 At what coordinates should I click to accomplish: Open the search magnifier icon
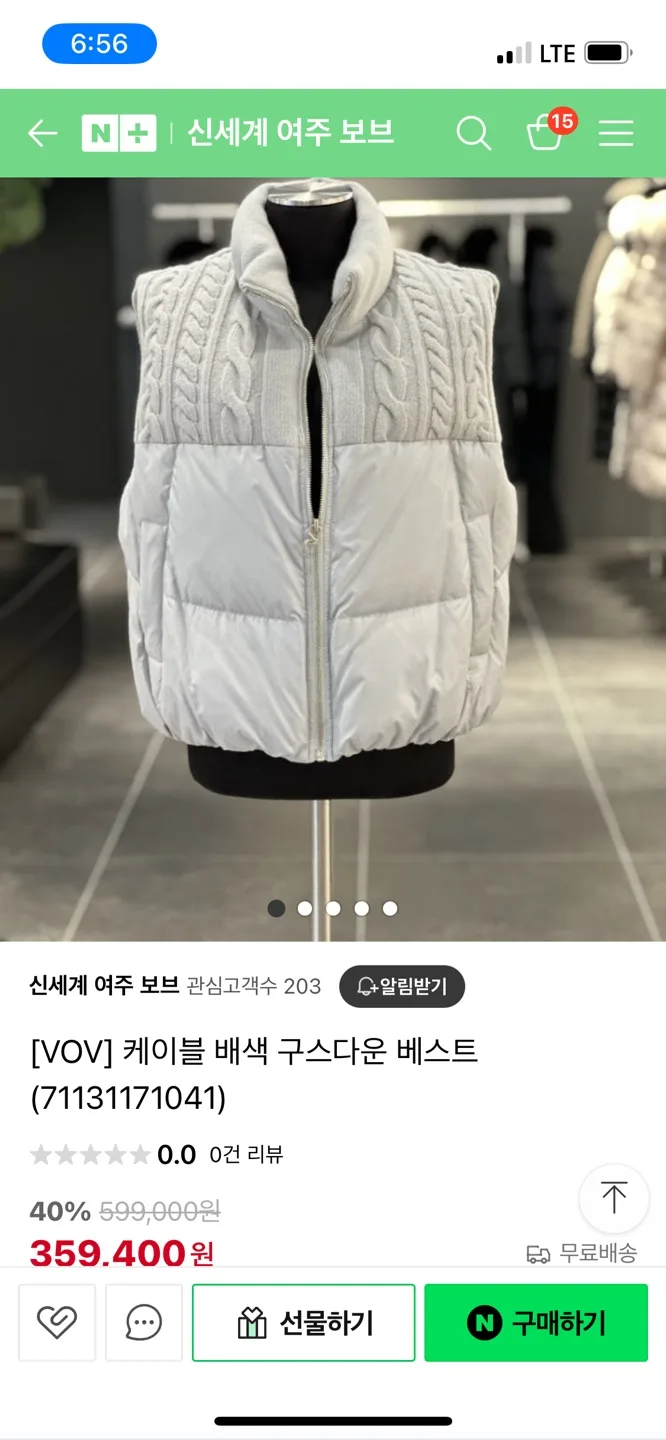click(x=473, y=133)
